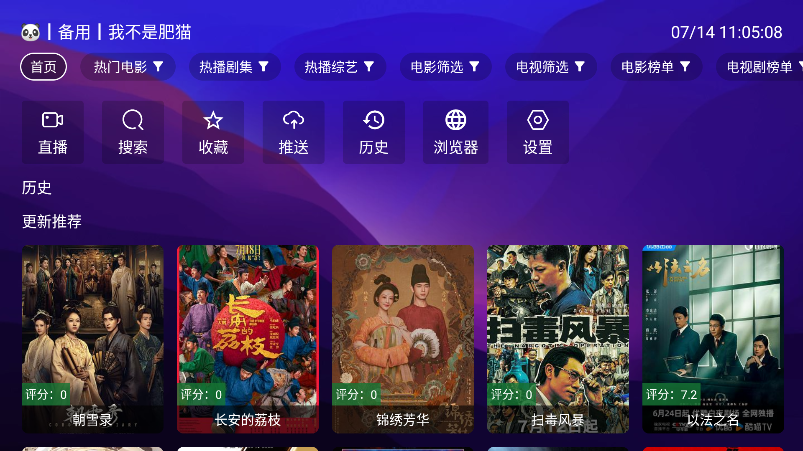Image resolution: width=803 pixels, height=451 pixels.
Task: Open 历史 watch history button
Action: click(x=373, y=133)
